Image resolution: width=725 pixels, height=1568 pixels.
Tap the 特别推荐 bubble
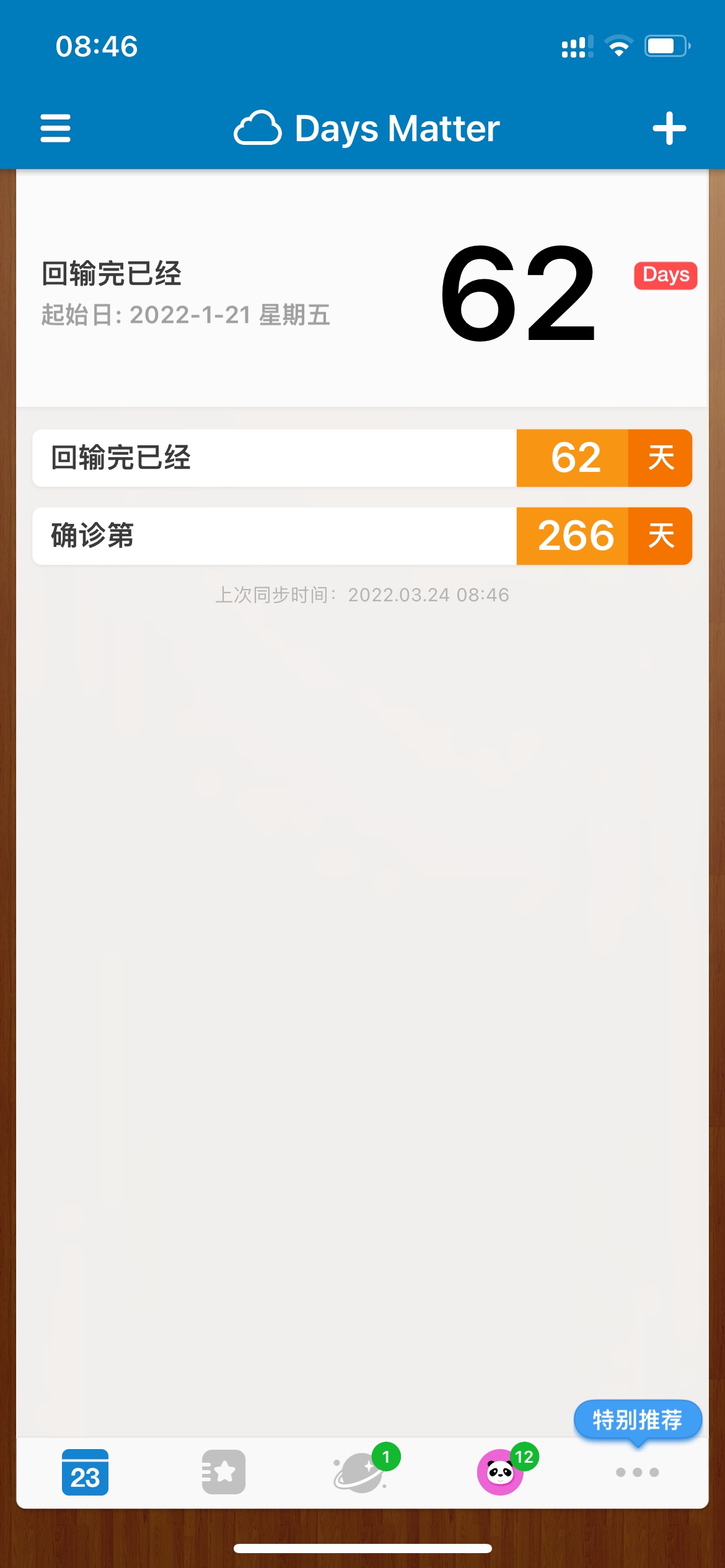pos(637,1419)
